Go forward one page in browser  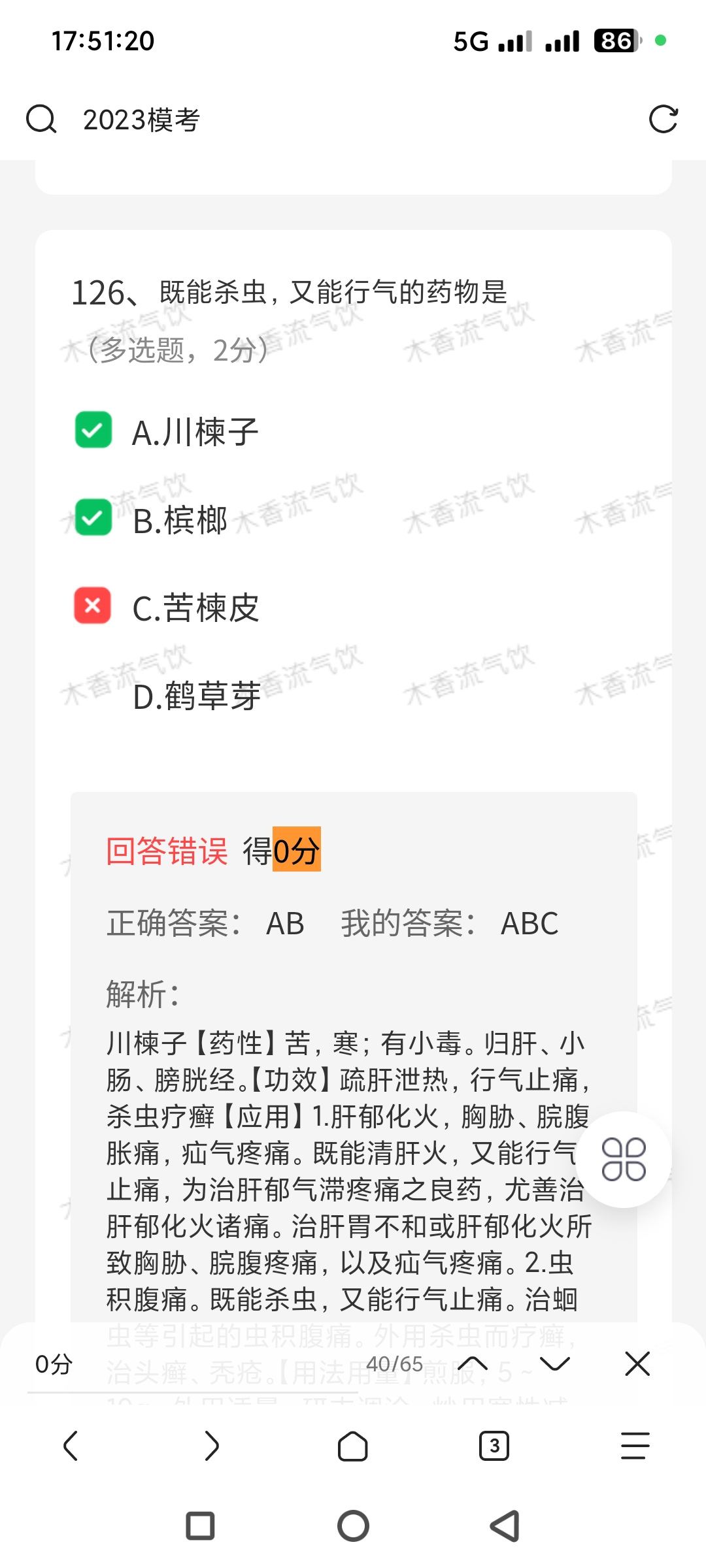point(212,1446)
